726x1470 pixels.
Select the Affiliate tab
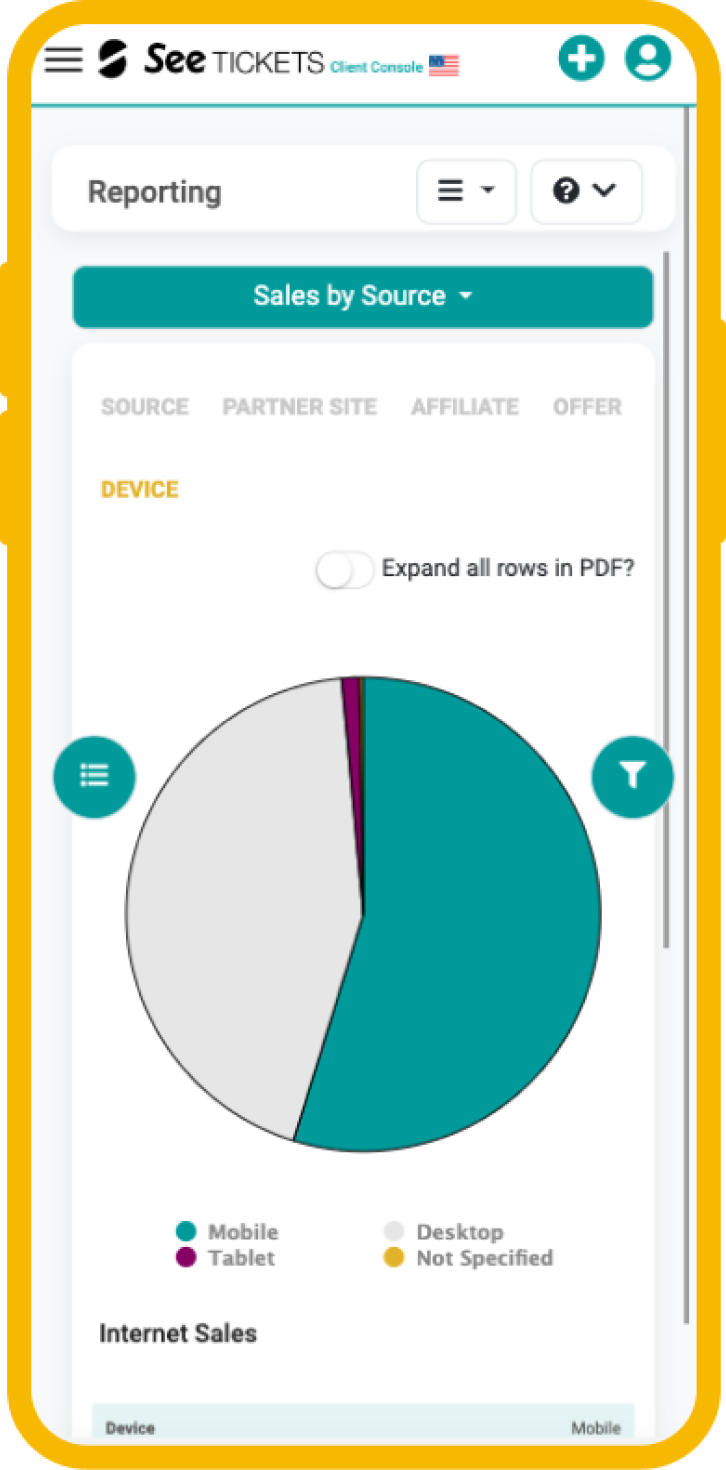(x=465, y=407)
